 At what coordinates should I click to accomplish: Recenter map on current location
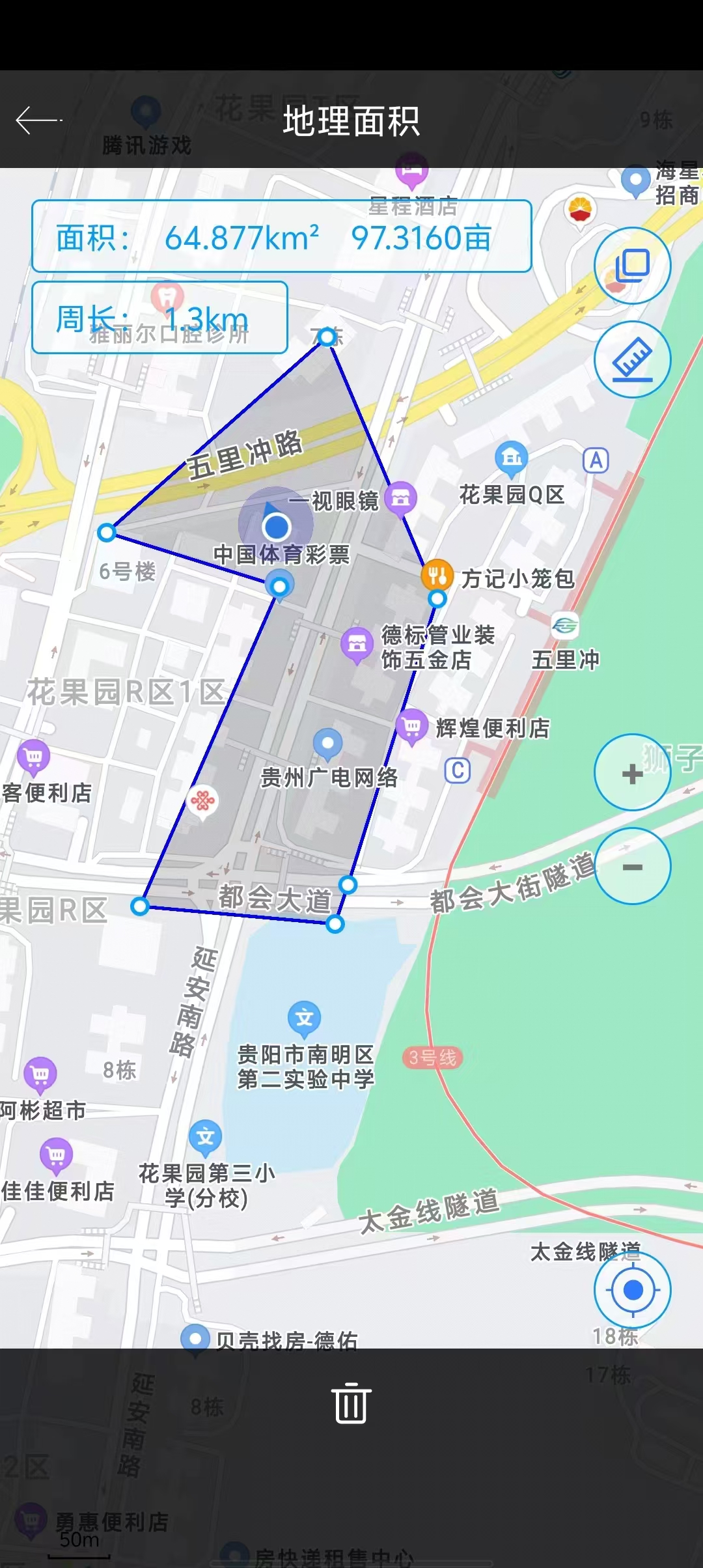[x=632, y=1290]
